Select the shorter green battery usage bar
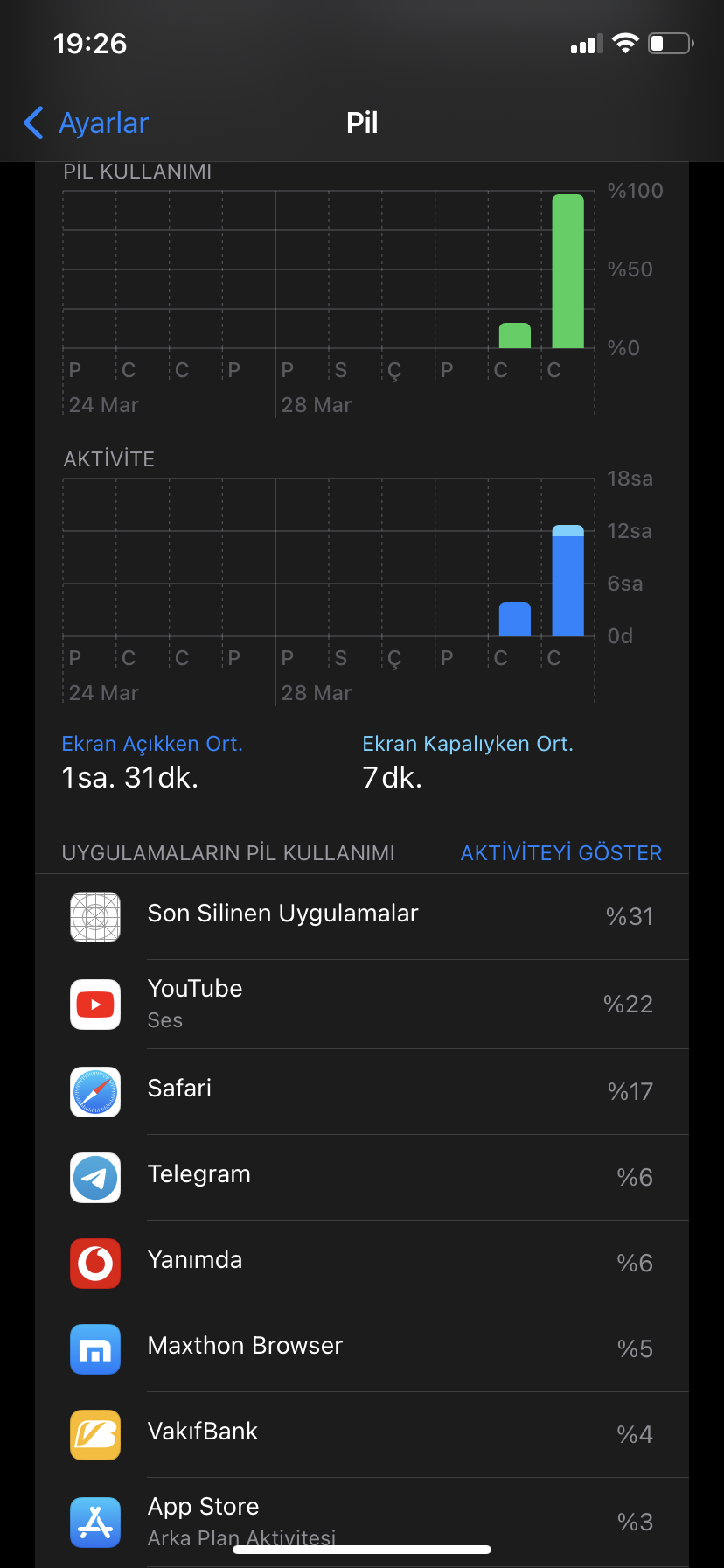Image resolution: width=724 pixels, height=1568 pixels. [515, 336]
